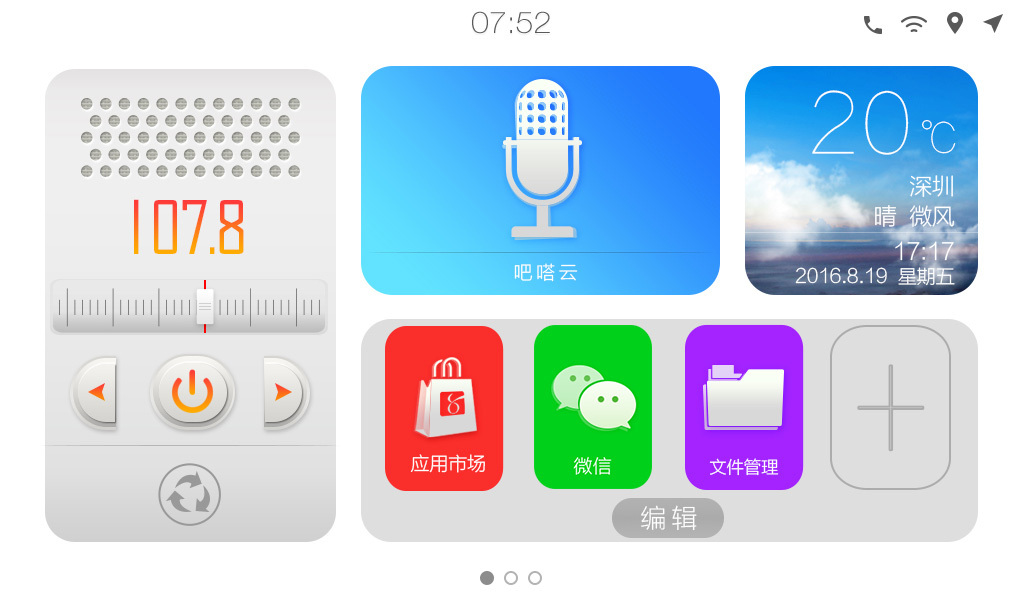
Task: Toggle the radio power button
Action: click(x=192, y=392)
